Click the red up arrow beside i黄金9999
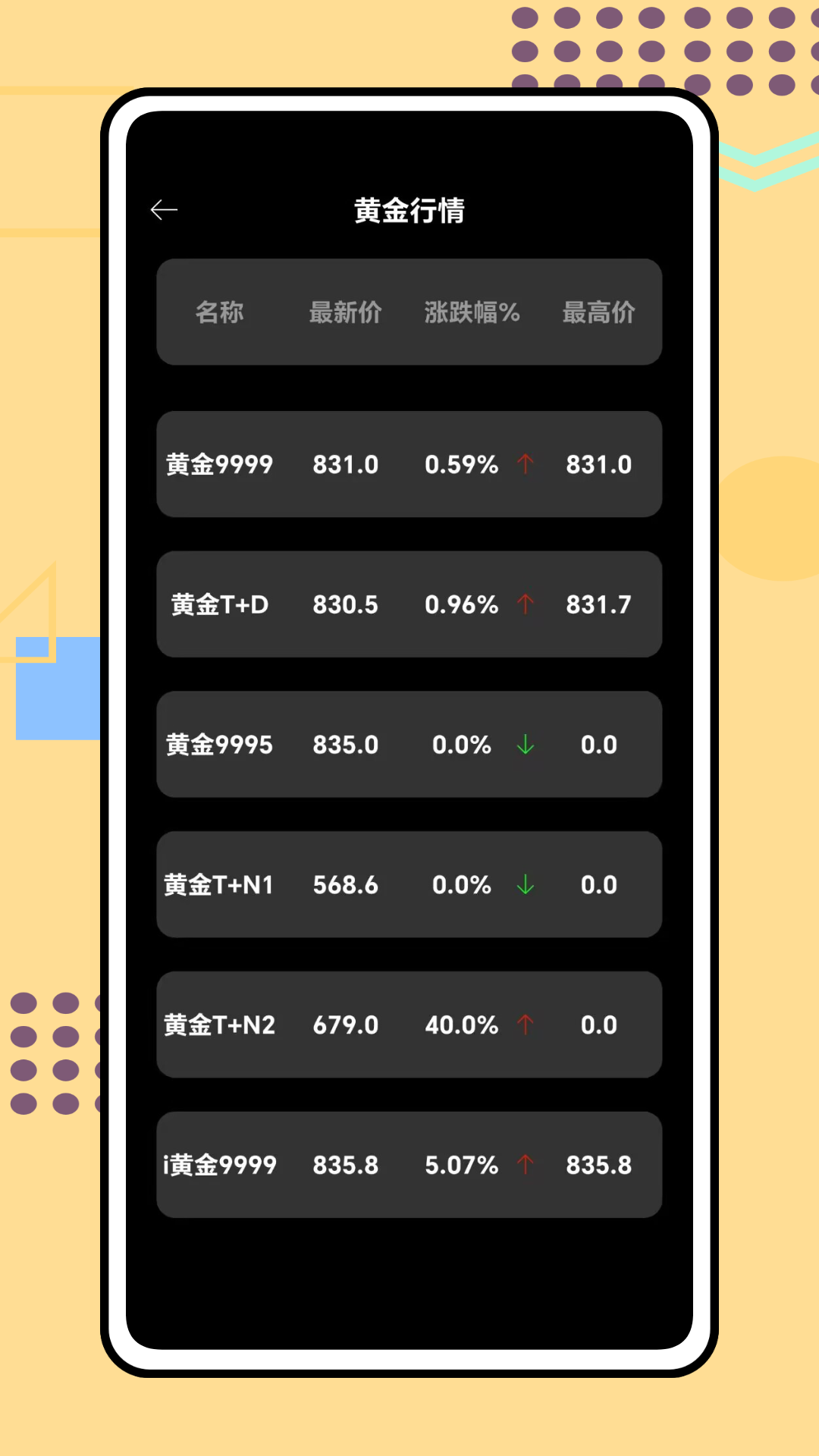 coord(526,1166)
